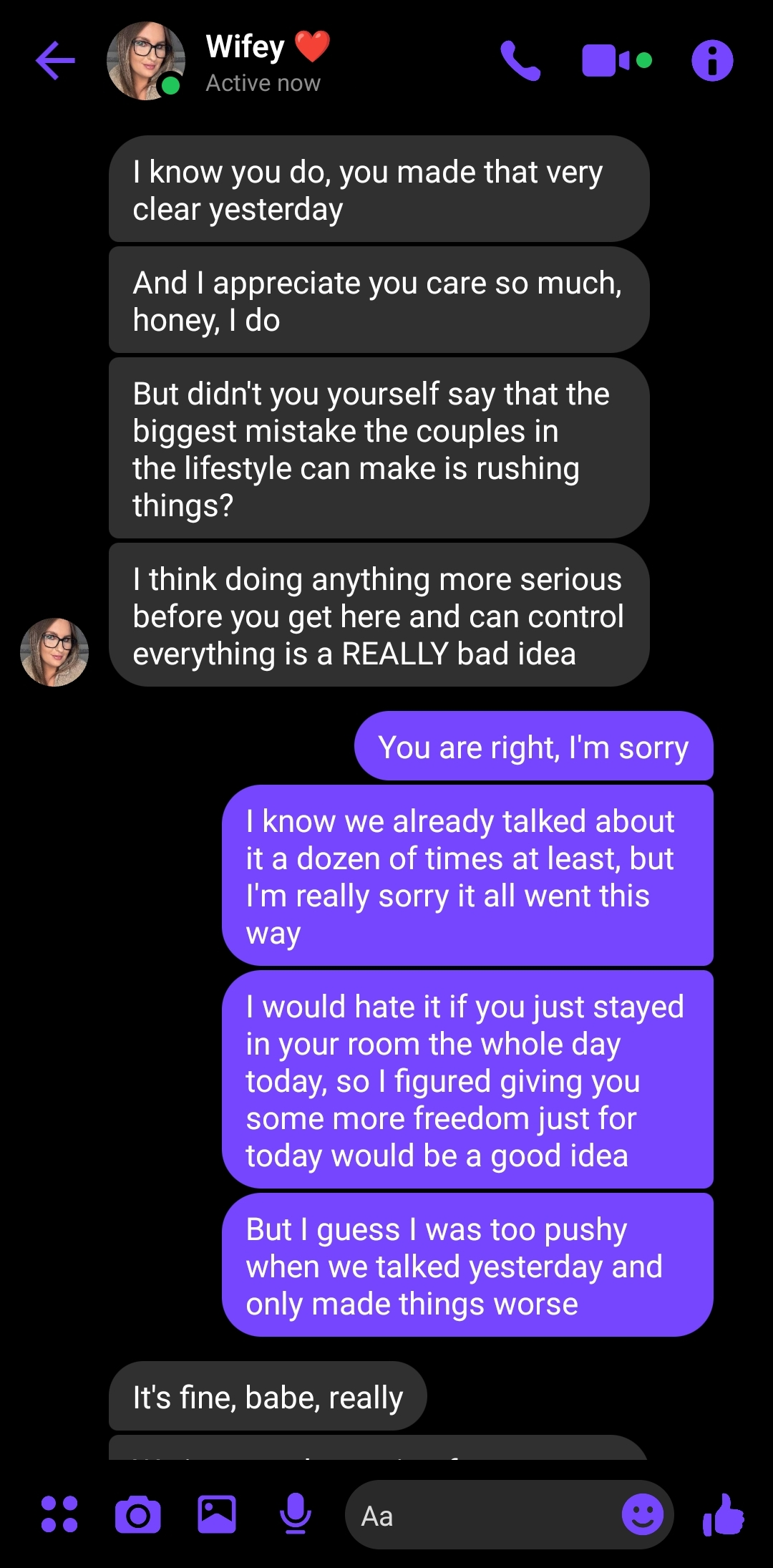Send a thumbs-up like

(x=724, y=1514)
